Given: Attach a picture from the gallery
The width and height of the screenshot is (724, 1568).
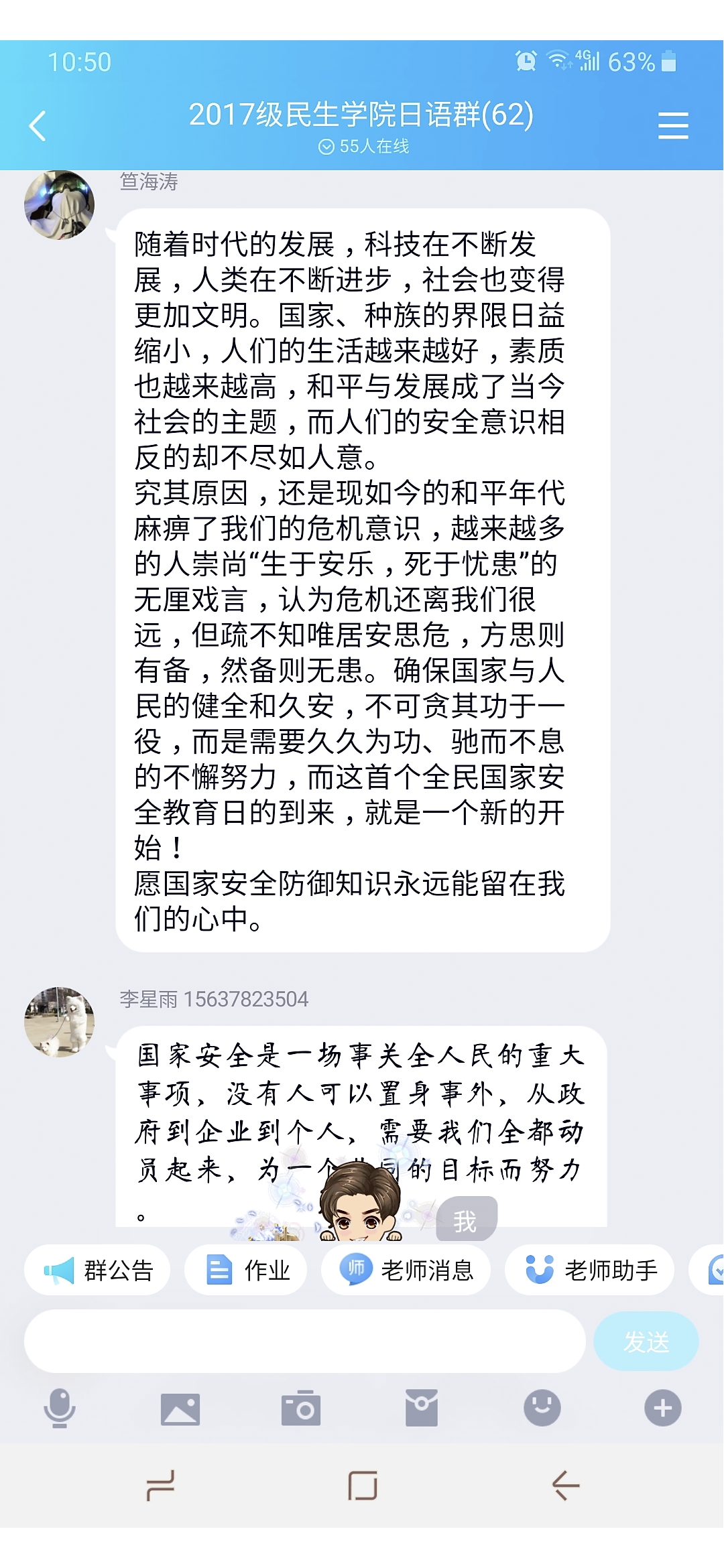Looking at the screenshot, I should click(x=180, y=1408).
